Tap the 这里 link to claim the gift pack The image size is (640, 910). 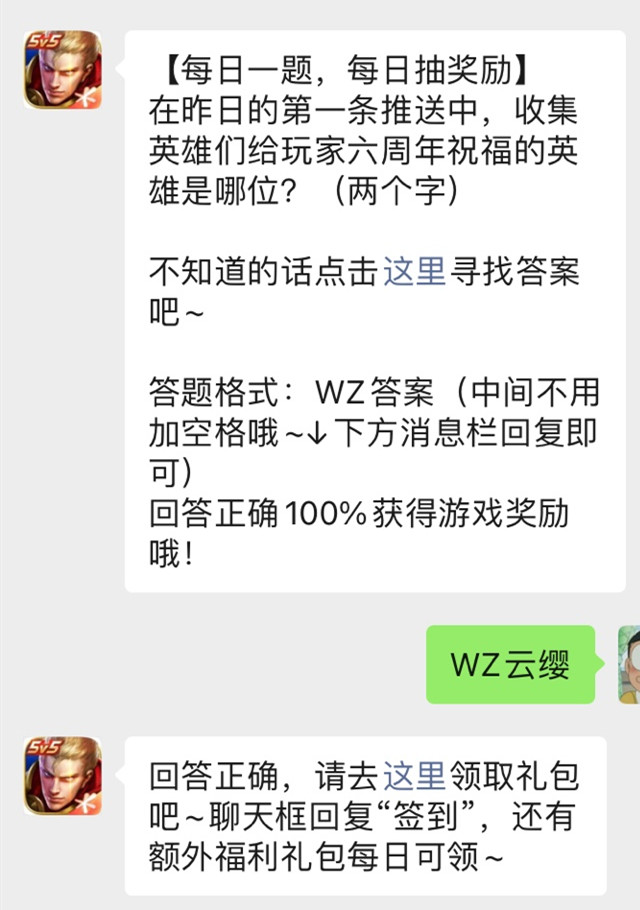414,774
